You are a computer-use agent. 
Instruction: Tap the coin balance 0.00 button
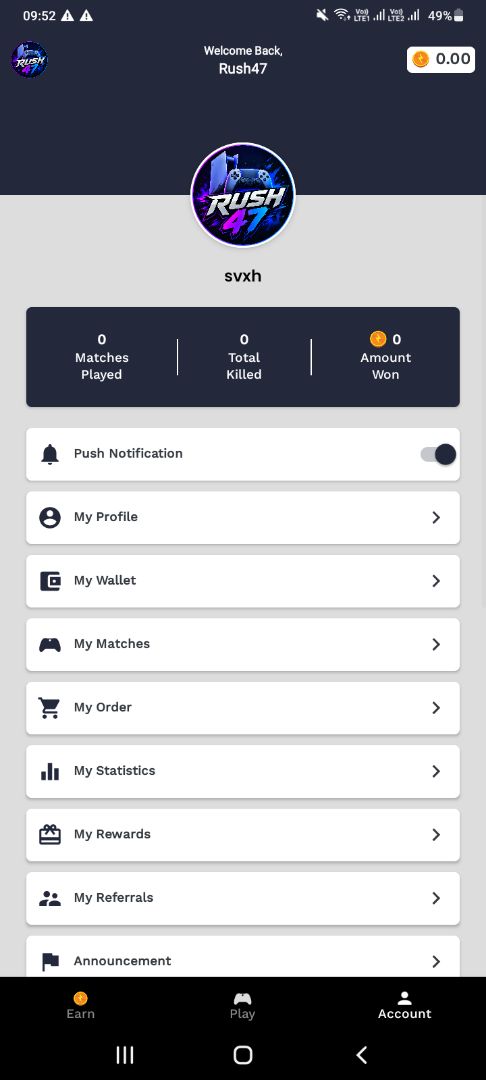point(441,59)
